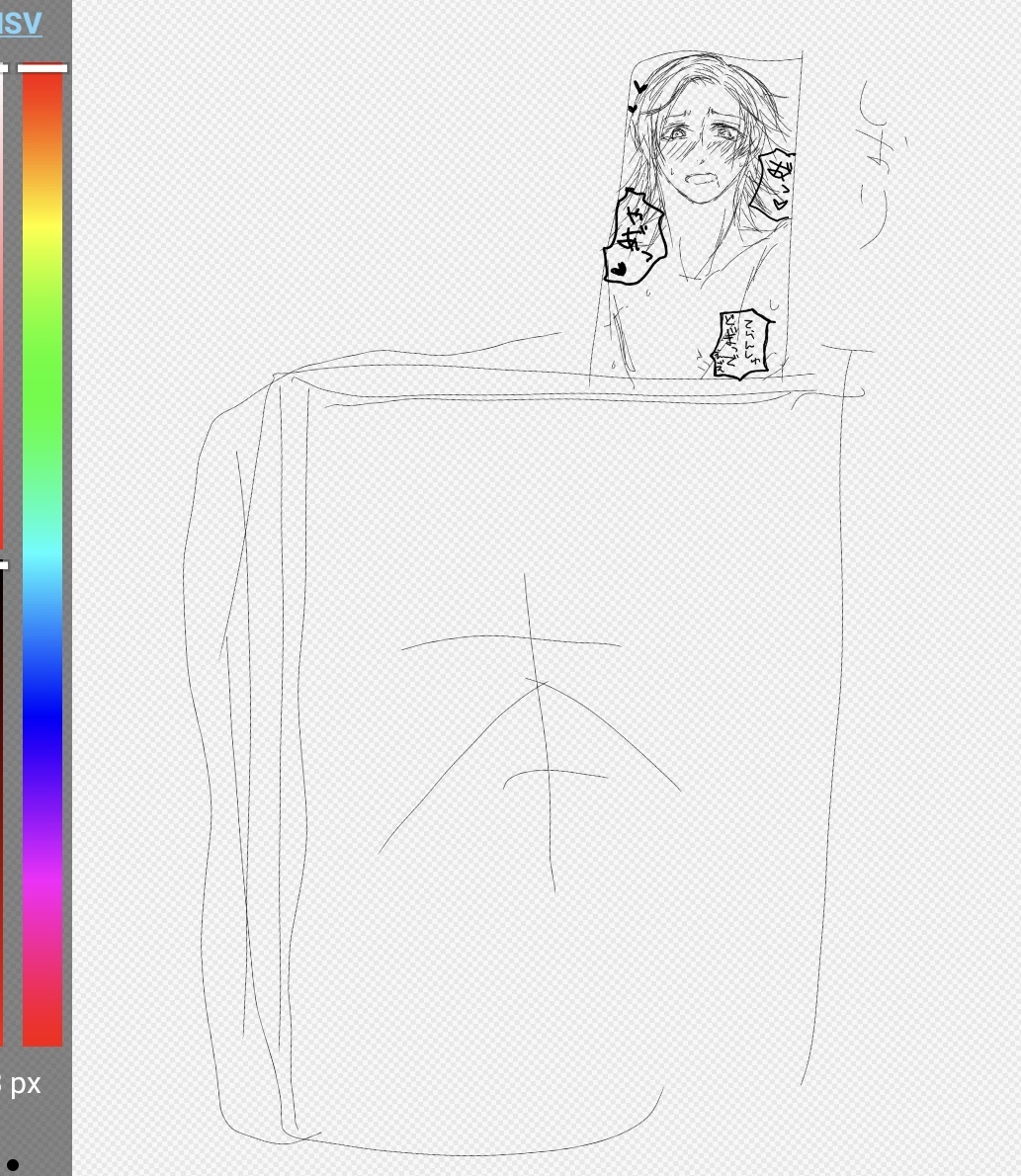The width and height of the screenshot is (1021, 1176).
Task: Tap the HSV color mode link
Action: click(22, 24)
